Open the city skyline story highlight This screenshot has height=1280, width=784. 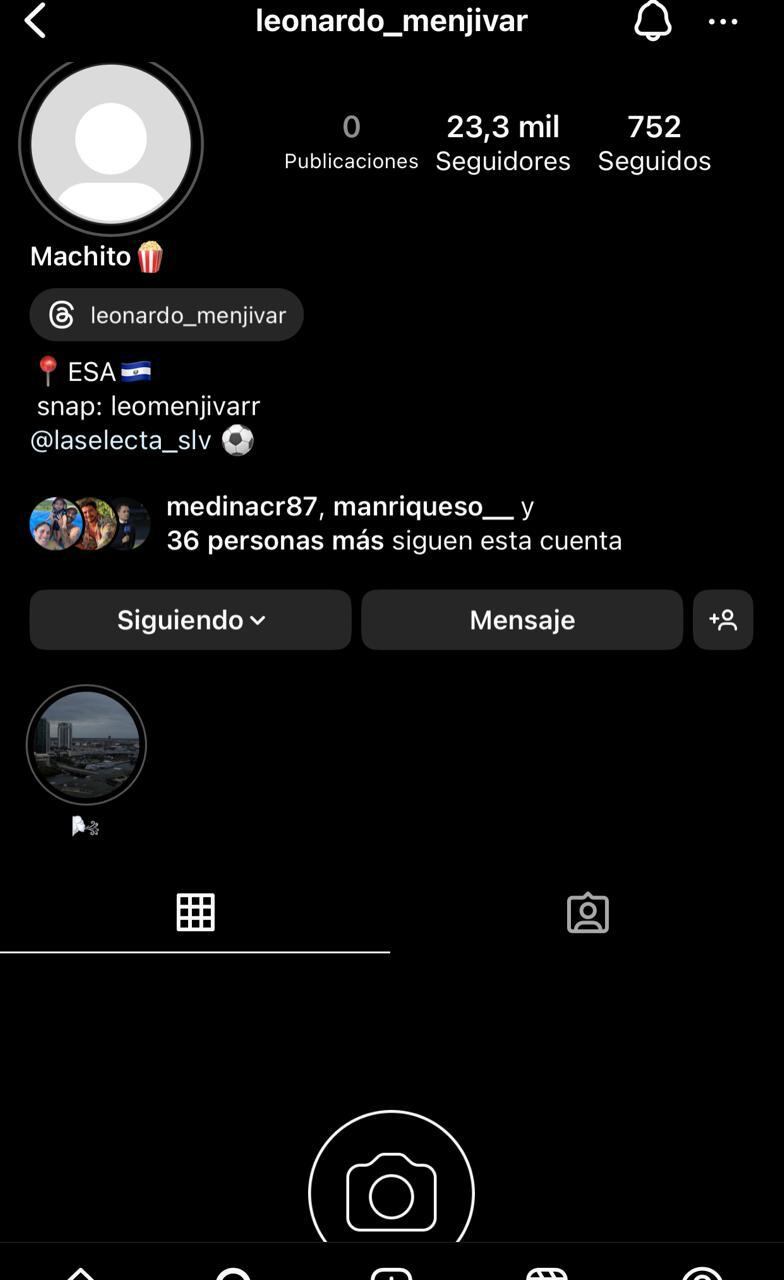click(x=86, y=745)
